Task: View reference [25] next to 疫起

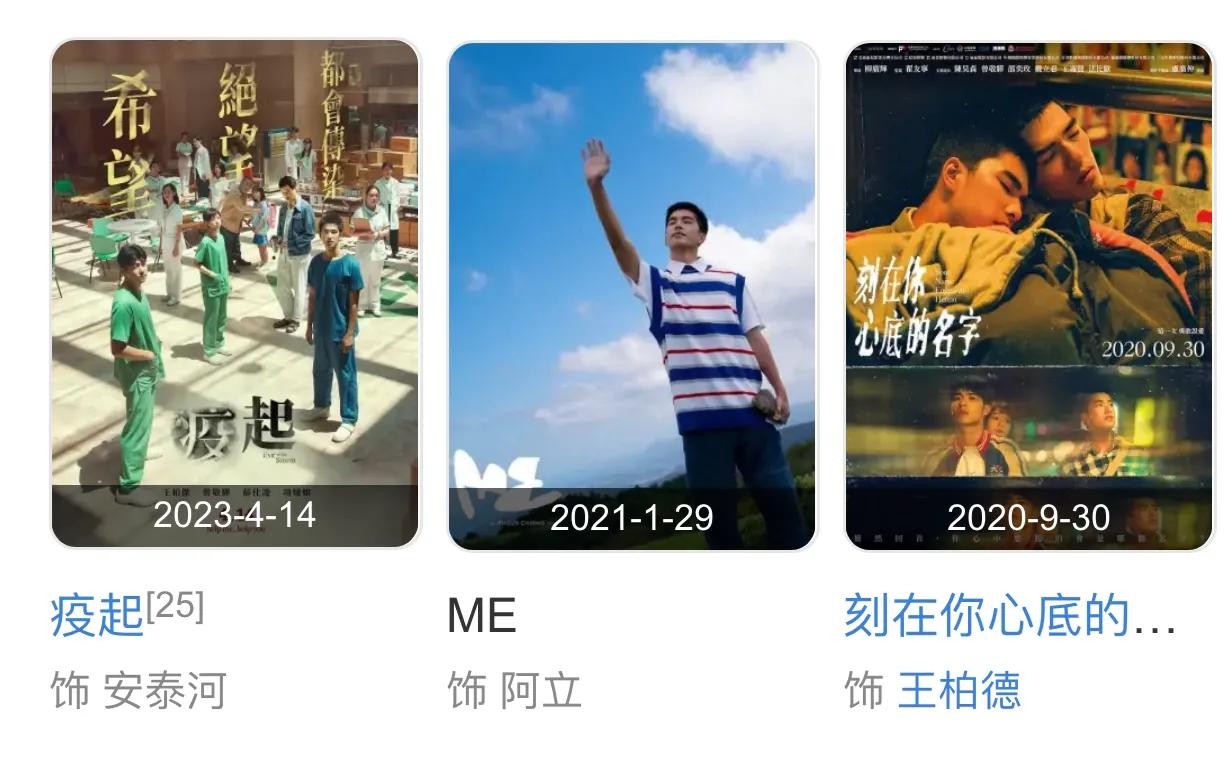Action: point(176,606)
